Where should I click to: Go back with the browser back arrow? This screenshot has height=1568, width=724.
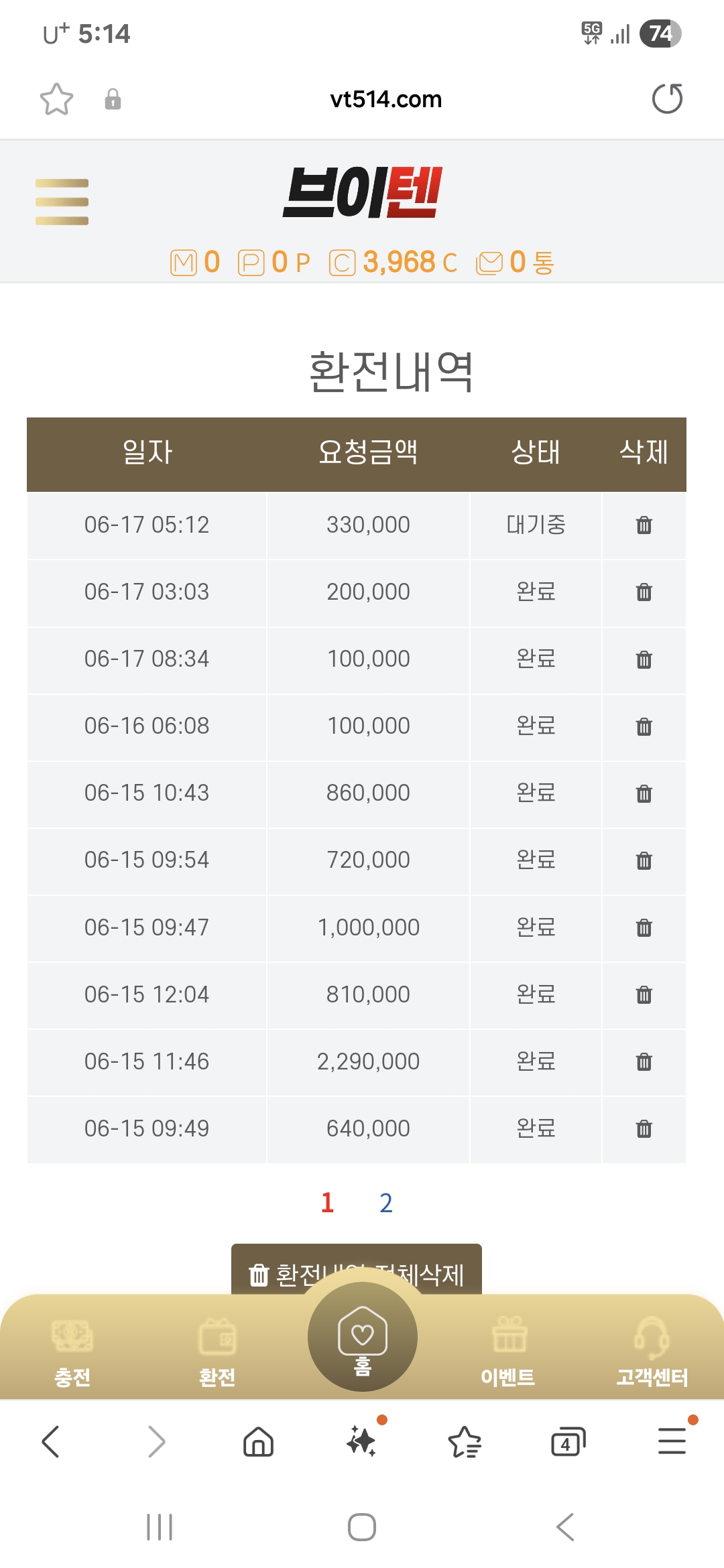(51, 1442)
